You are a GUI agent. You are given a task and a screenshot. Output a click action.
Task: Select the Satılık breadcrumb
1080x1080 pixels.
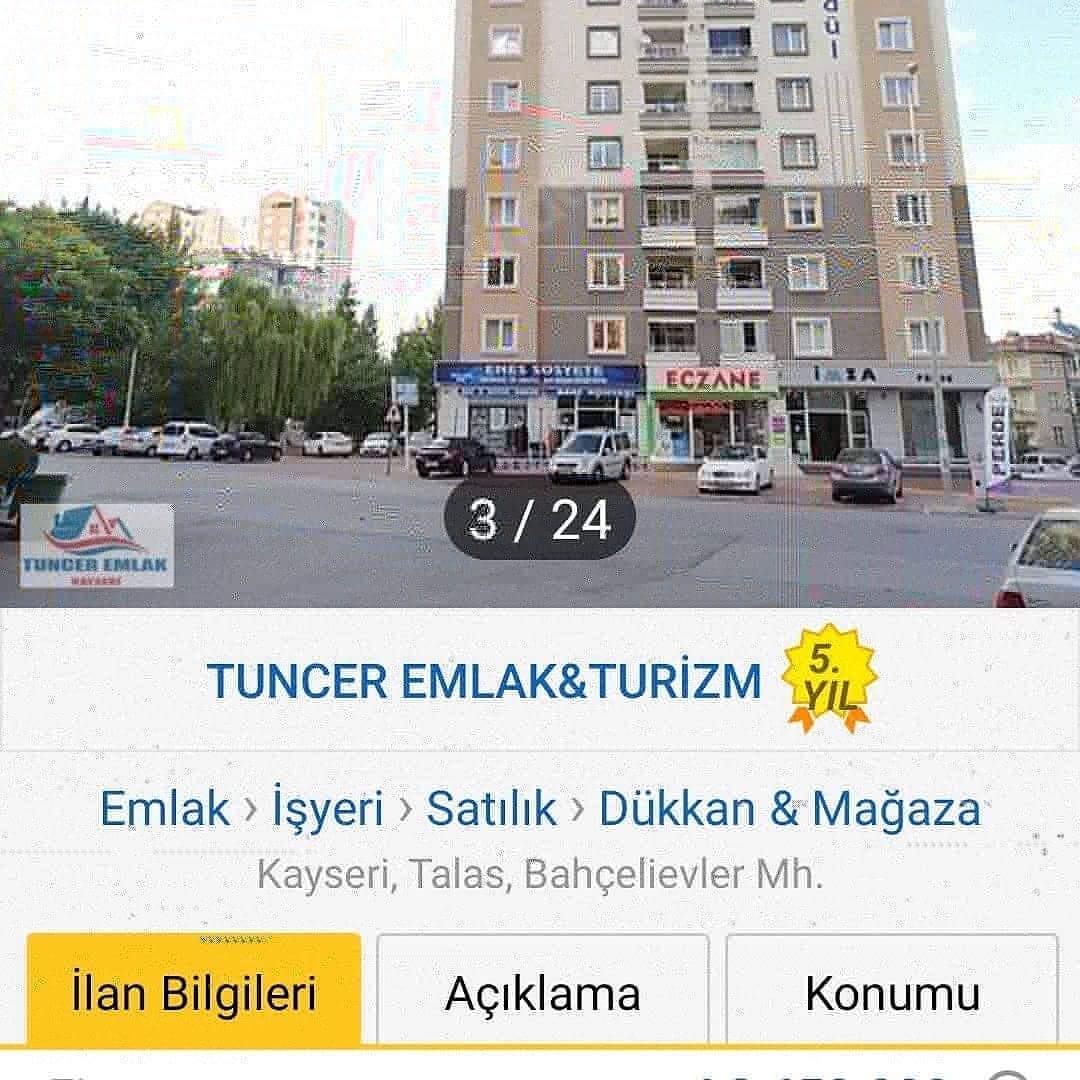click(491, 808)
